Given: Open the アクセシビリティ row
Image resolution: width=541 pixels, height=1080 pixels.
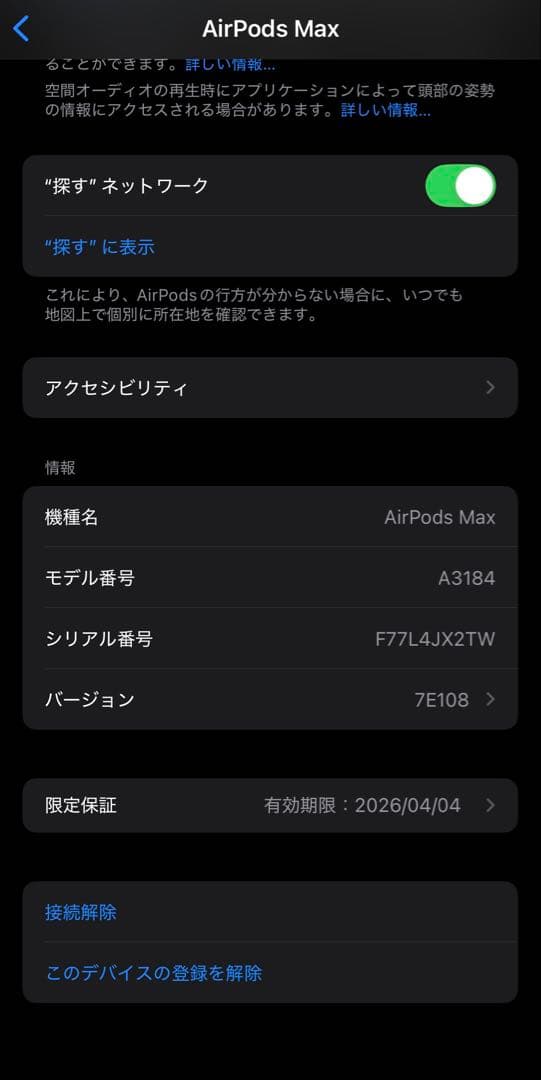Looking at the screenshot, I should point(270,388).
